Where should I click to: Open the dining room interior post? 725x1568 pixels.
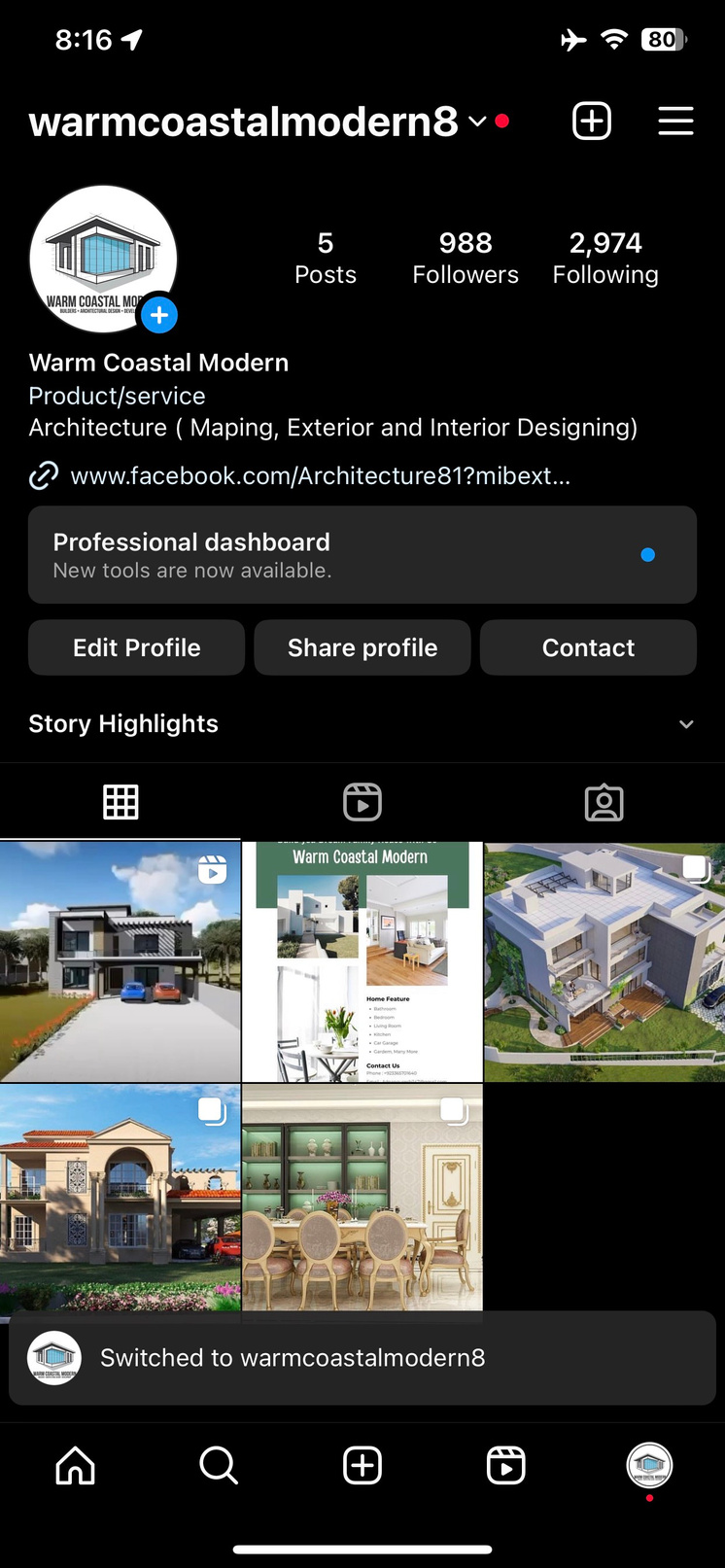tap(362, 1198)
